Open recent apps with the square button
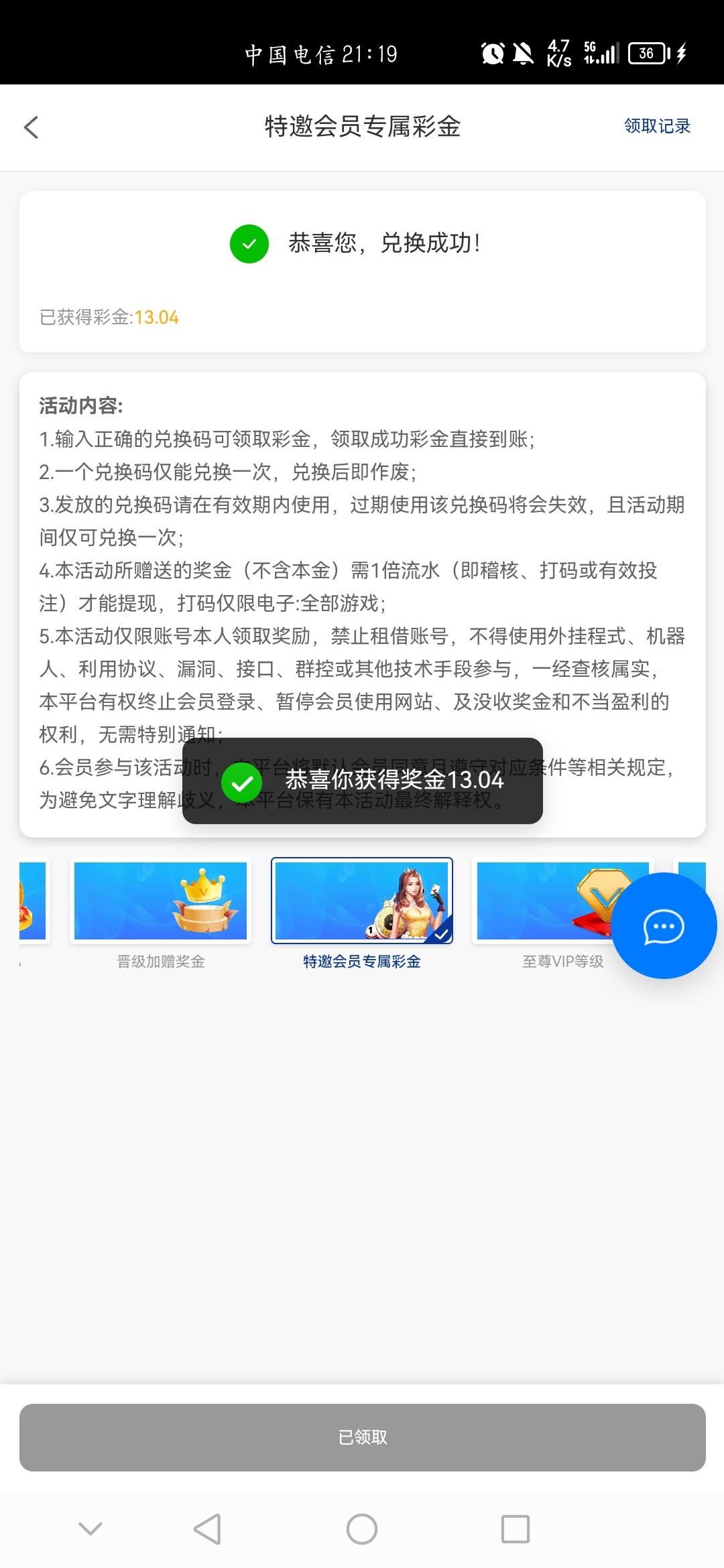The height and width of the screenshot is (1568, 724). point(515,1529)
